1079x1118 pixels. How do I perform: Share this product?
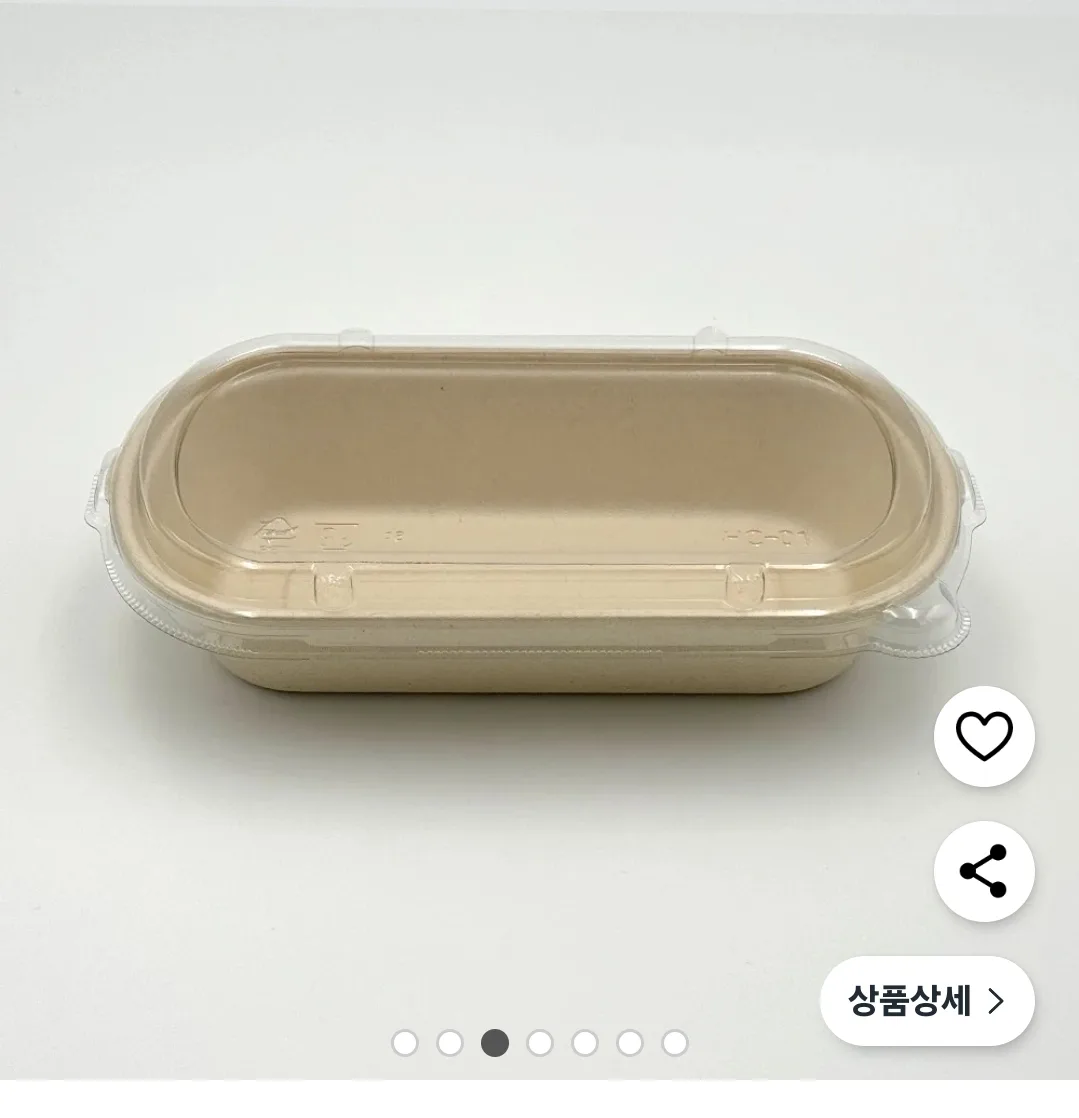(984, 871)
